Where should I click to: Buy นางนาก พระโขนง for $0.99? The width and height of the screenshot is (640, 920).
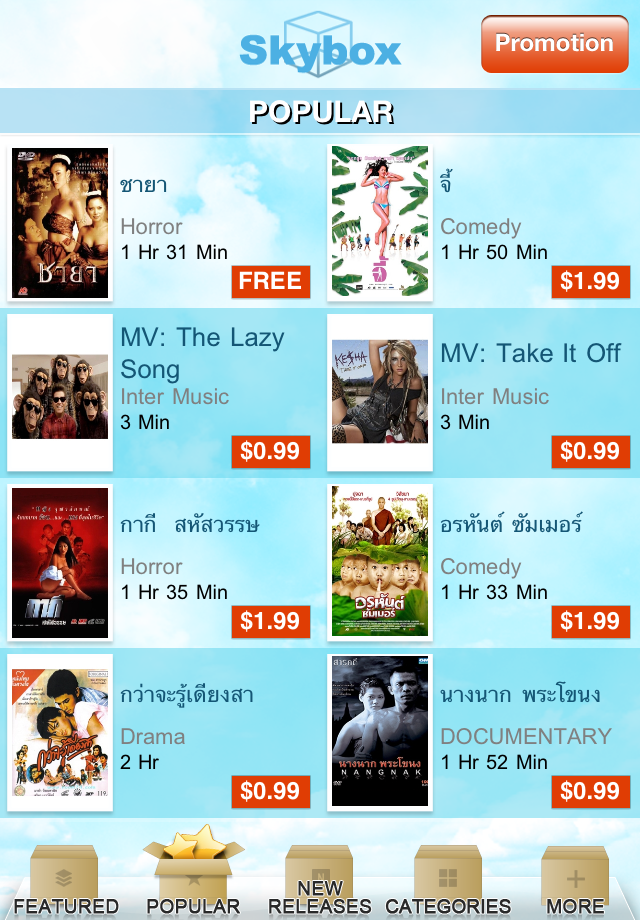pyautogui.click(x=590, y=791)
